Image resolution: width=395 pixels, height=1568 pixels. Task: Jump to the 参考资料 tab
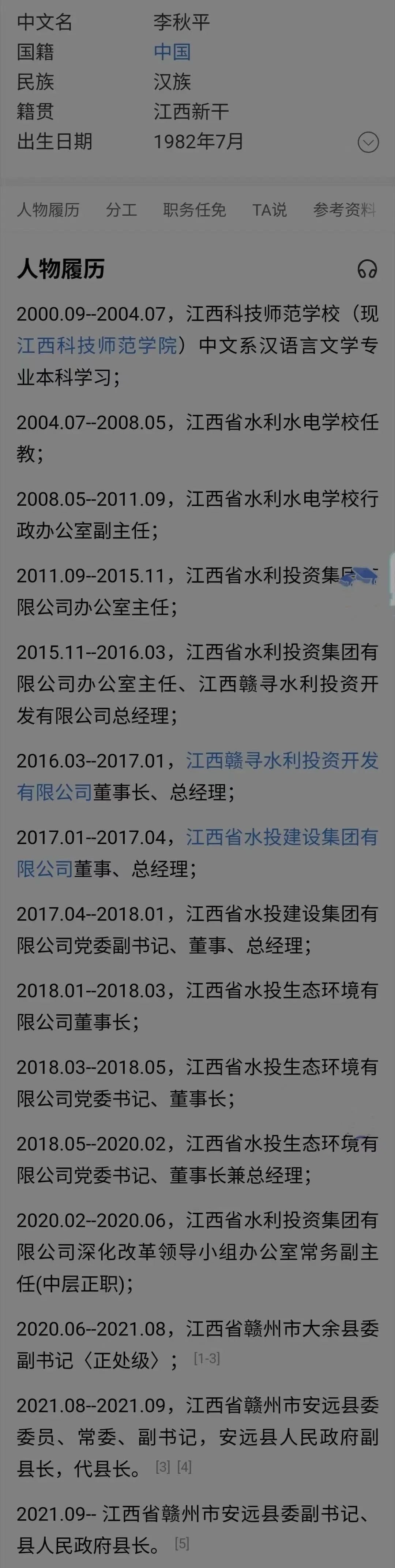click(344, 210)
